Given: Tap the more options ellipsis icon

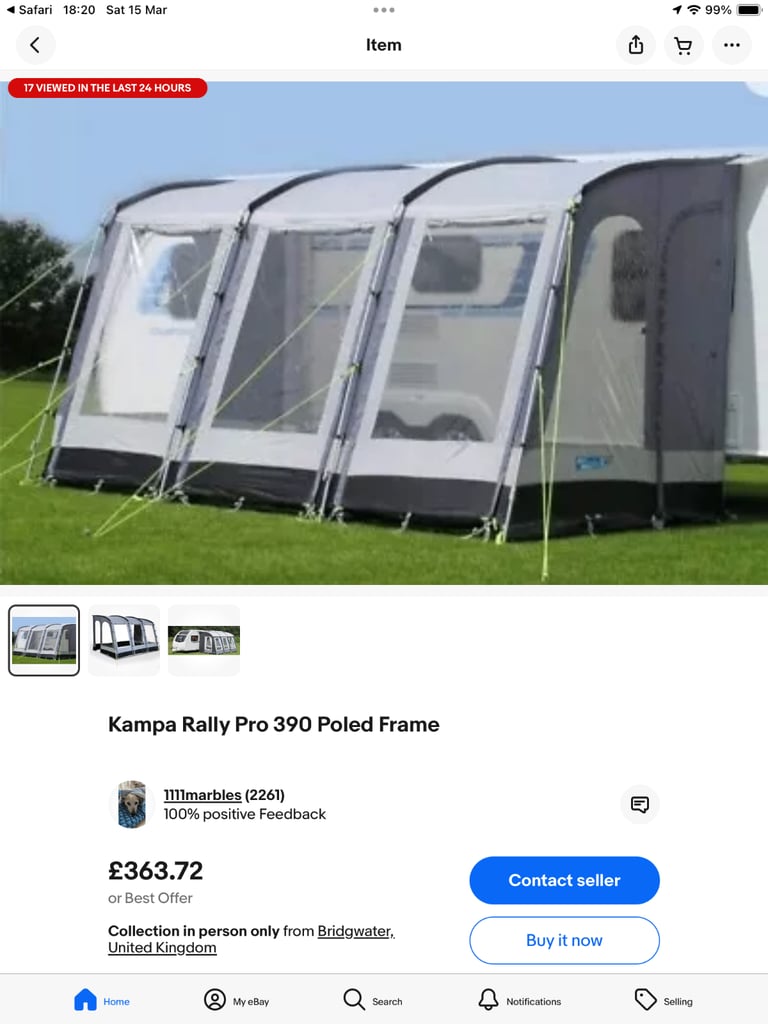Looking at the screenshot, I should click(x=732, y=45).
